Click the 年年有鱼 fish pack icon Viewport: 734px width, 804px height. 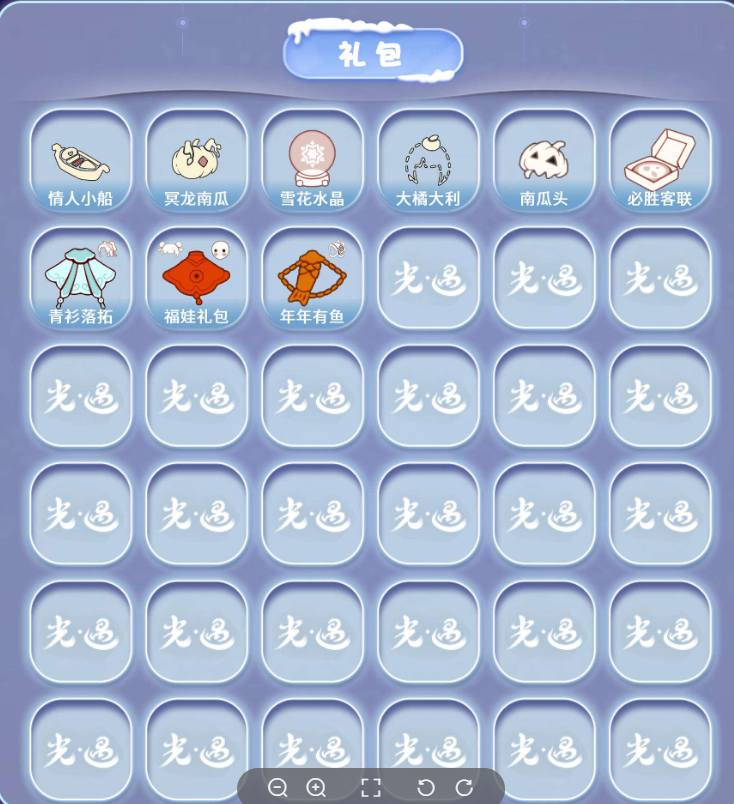[x=312, y=278]
